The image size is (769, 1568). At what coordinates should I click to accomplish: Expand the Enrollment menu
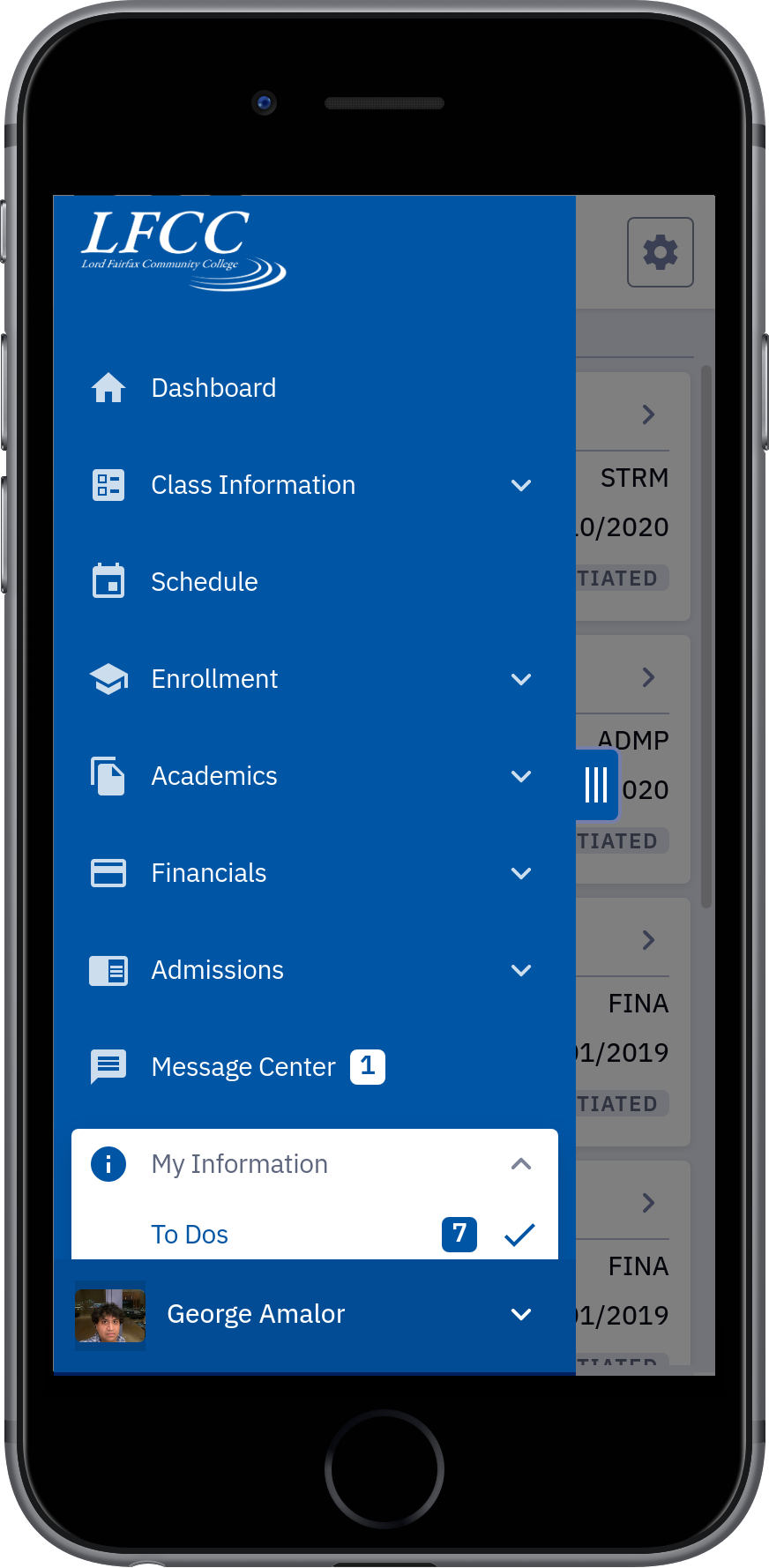[315, 679]
